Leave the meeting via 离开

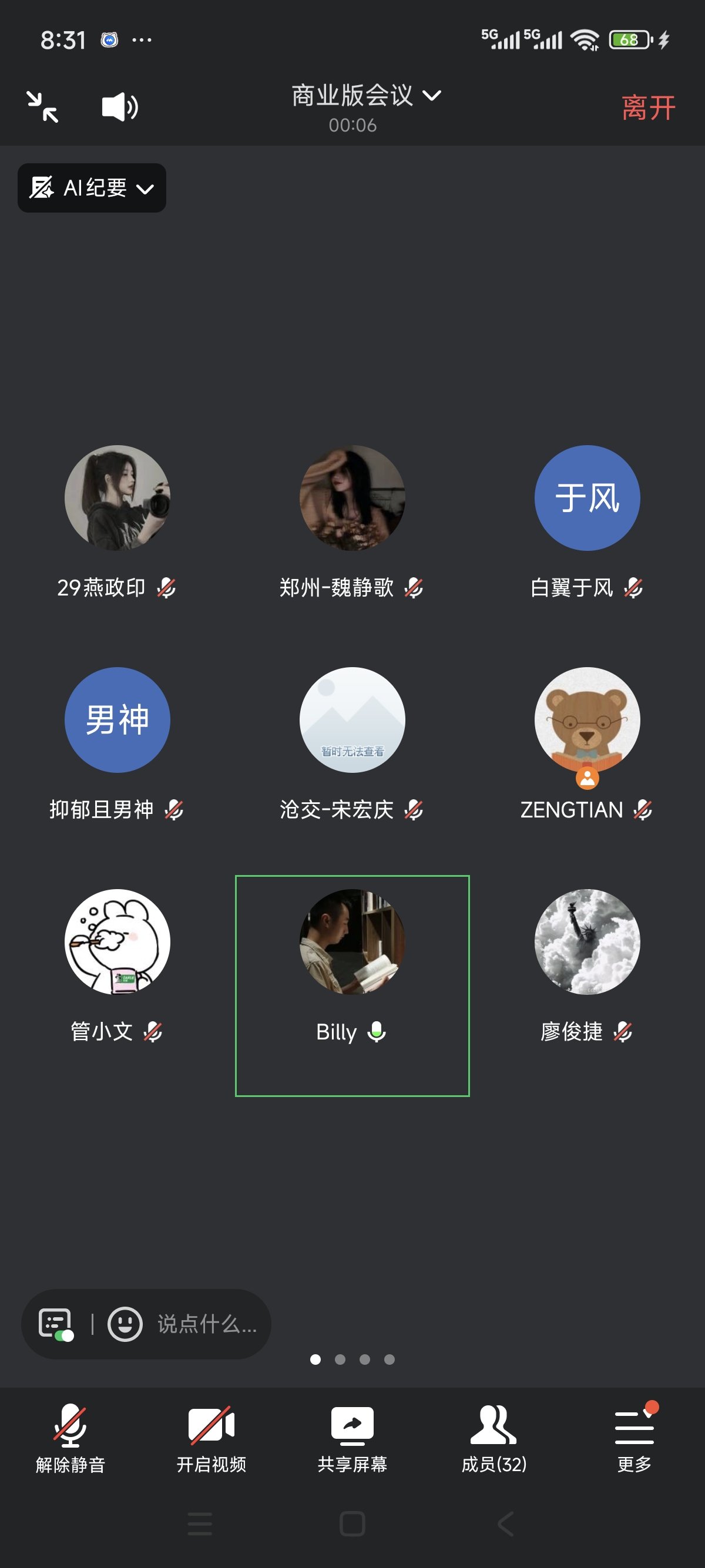click(x=648, y=108)
